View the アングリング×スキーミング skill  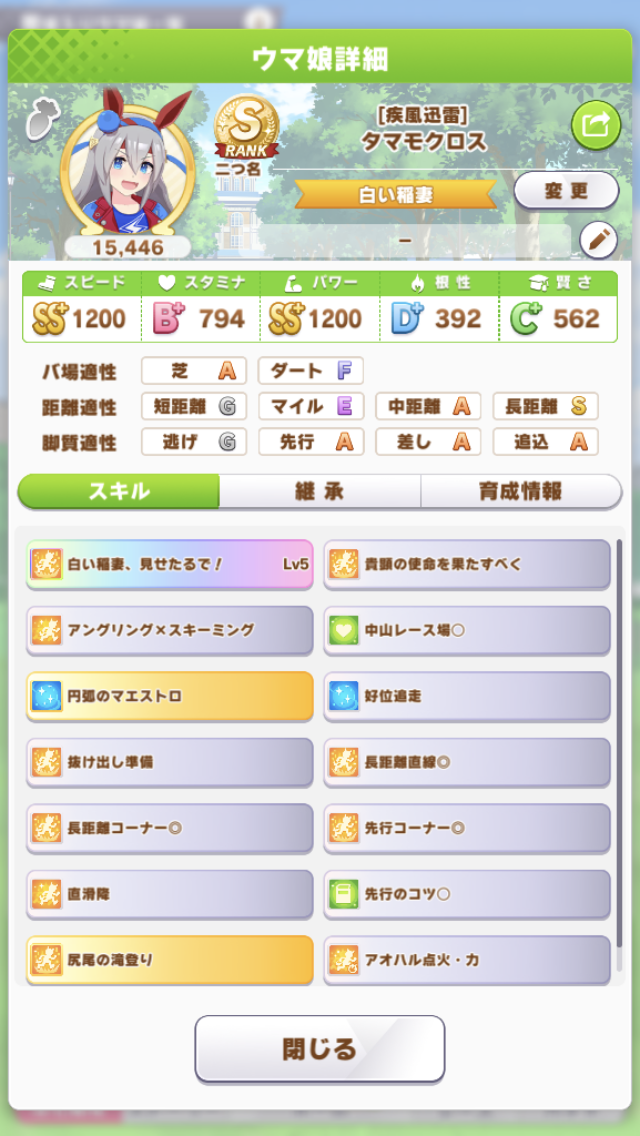(x=169, y=630)
